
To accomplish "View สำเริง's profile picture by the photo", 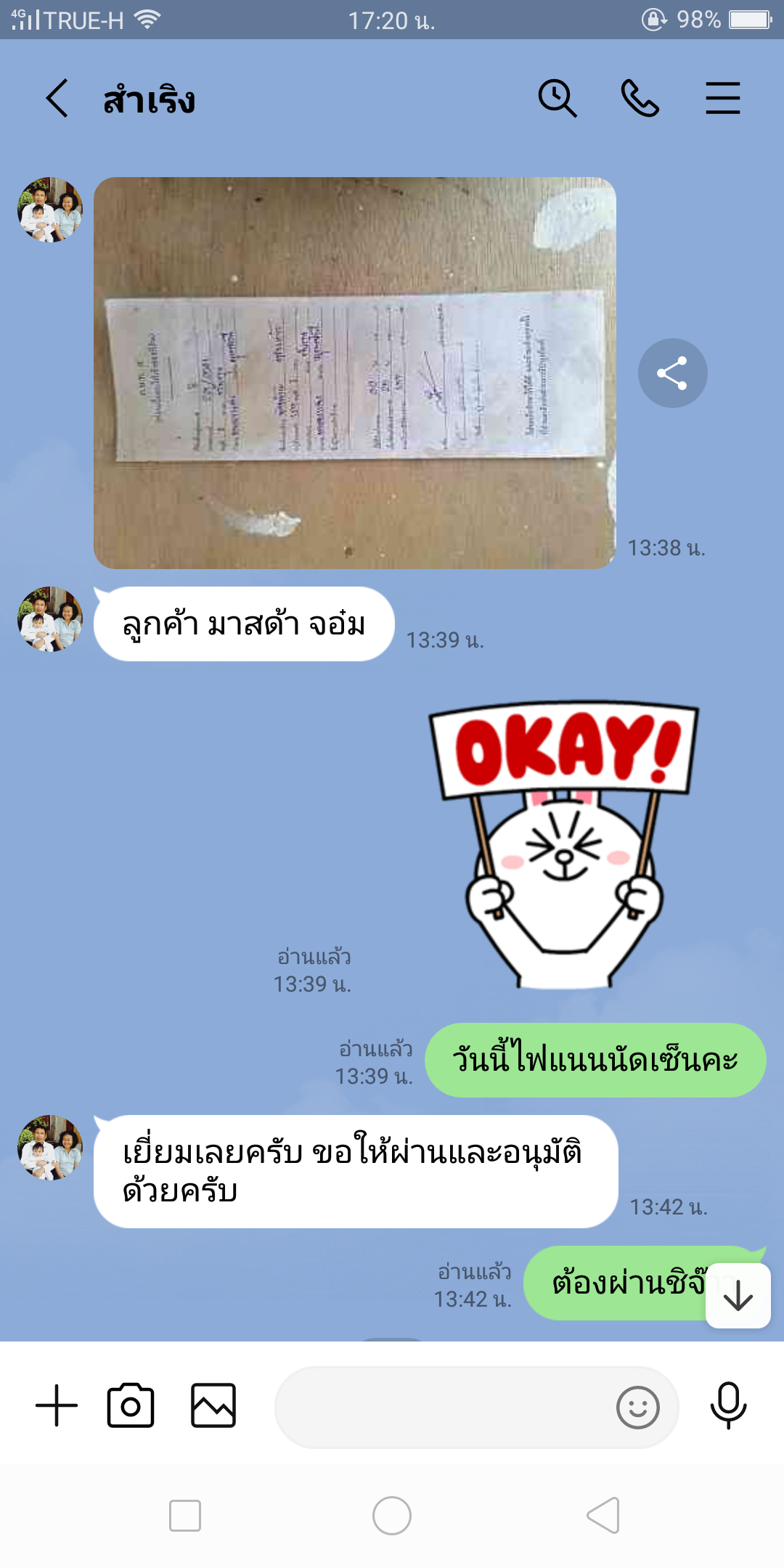I will 50,210.
